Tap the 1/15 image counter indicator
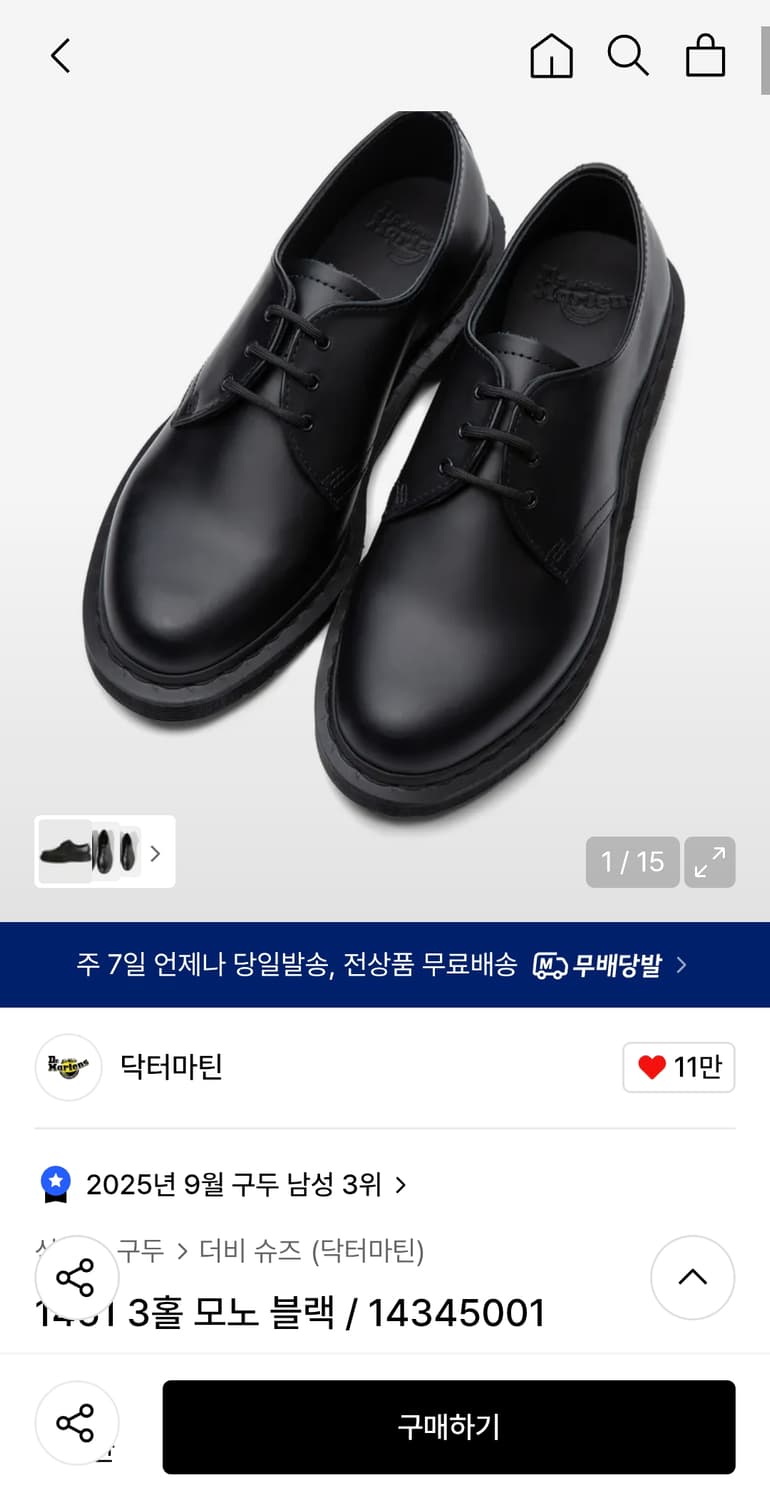Screen dimensions: 770x1500 632,861
